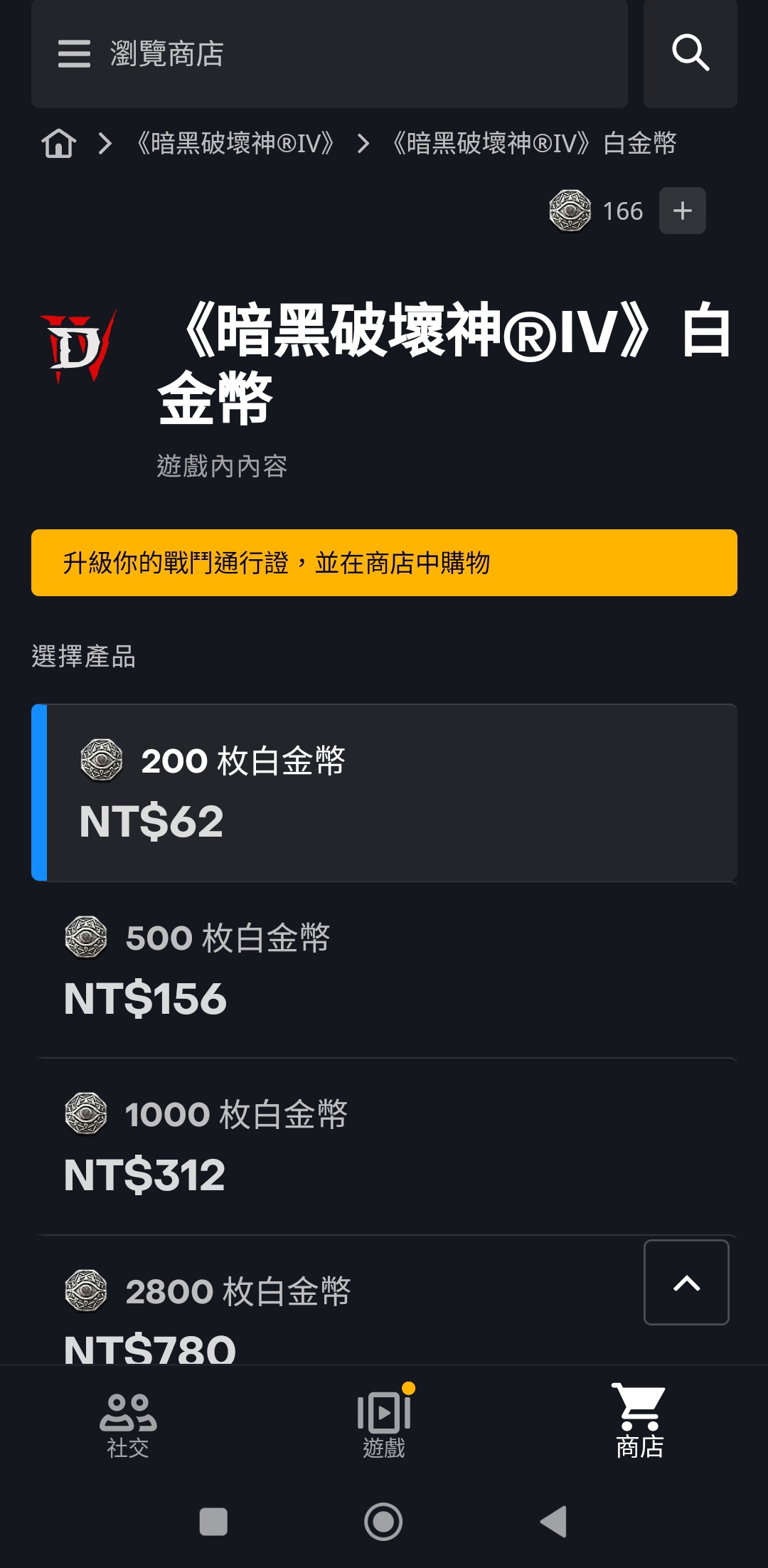The image size is (768, 1568).
Task: Open the 《暗黑破壞神®IV》 breadcrumb link
Action: [236, 144]
